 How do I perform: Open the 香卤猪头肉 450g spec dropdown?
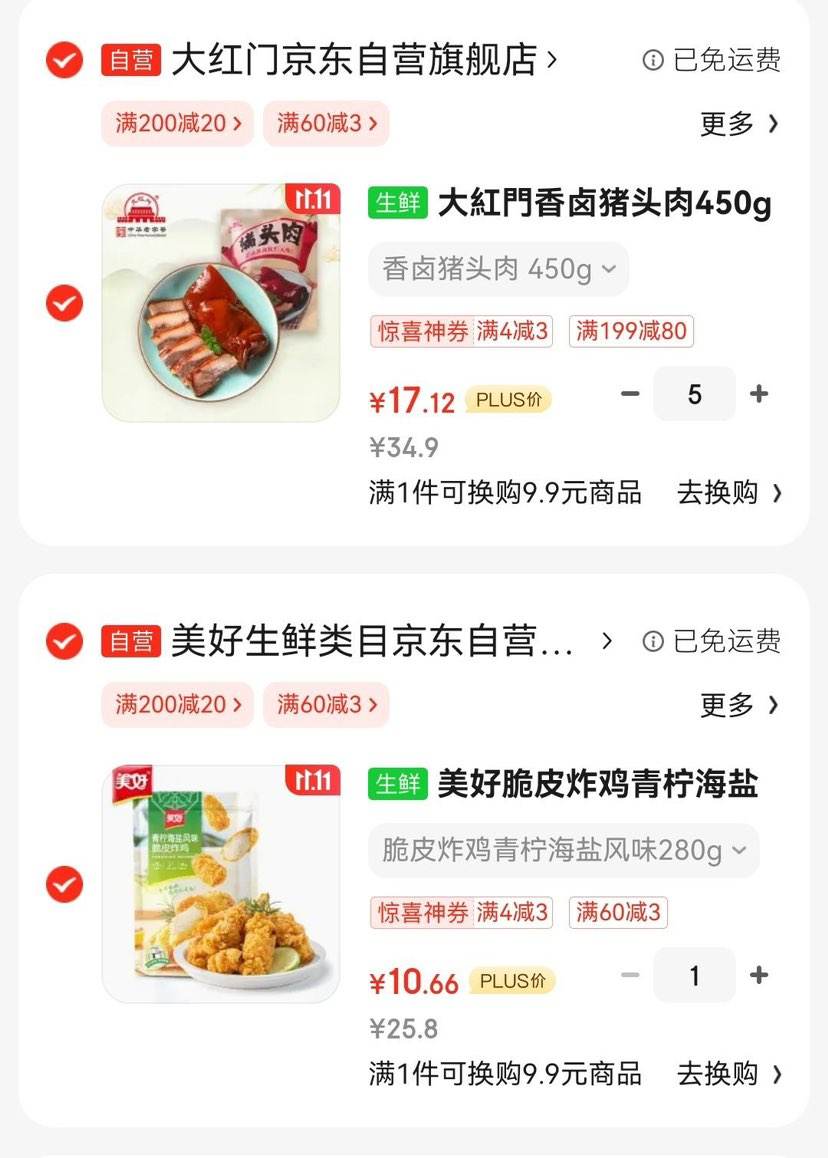tap(497, 268)
